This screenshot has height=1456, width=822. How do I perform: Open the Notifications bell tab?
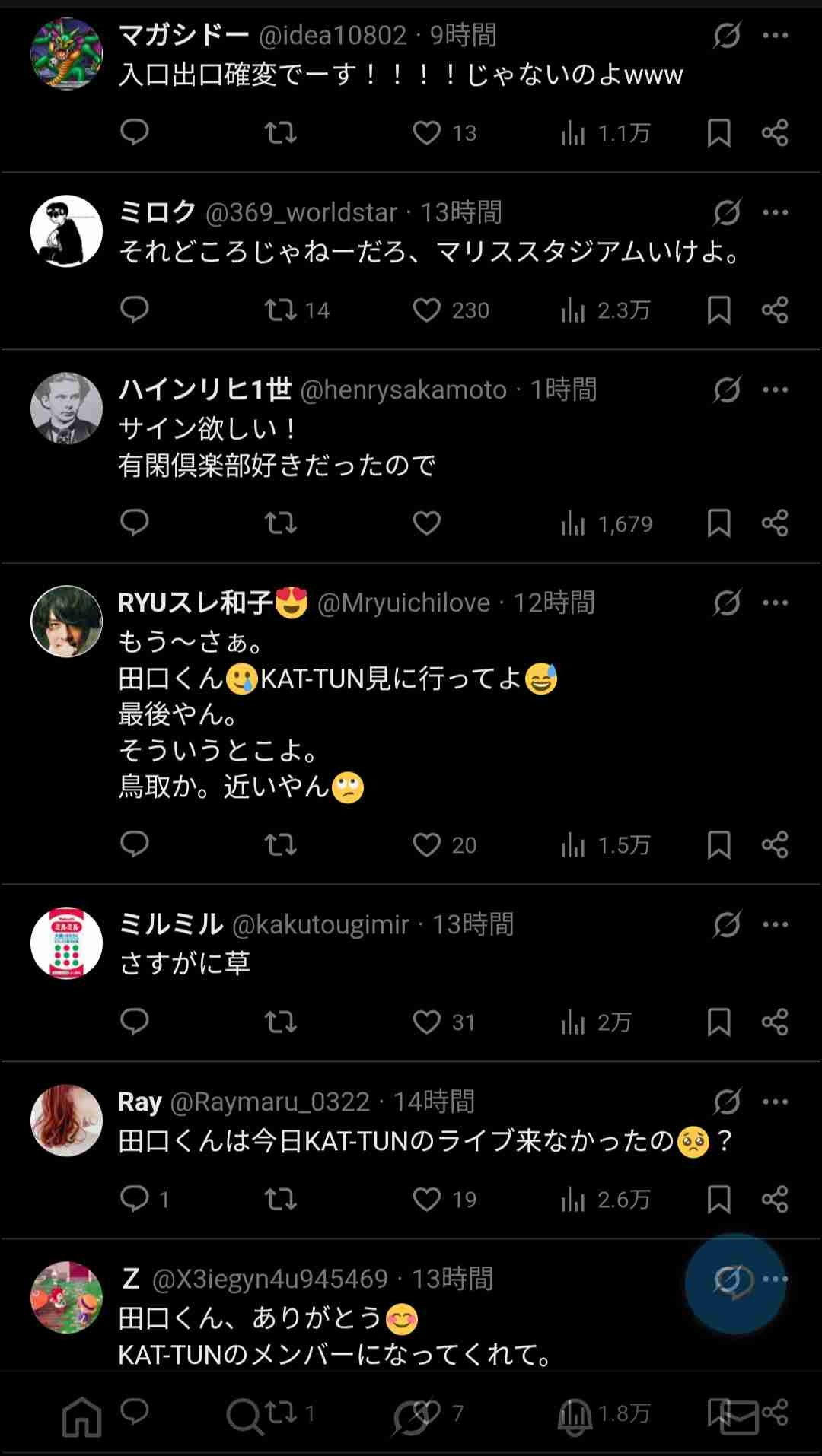coord(575,1416)
